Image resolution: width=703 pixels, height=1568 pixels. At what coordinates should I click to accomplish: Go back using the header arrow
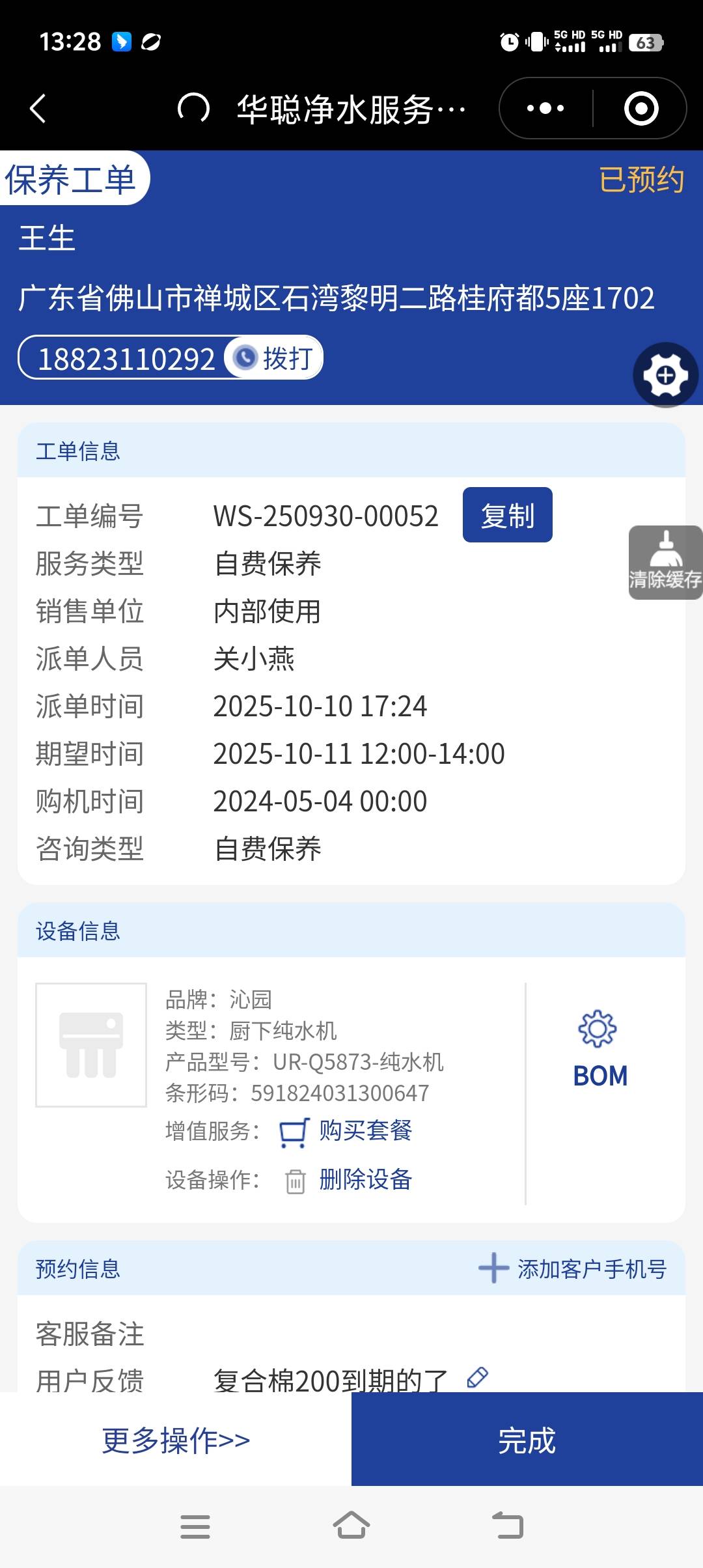[39, 108]
